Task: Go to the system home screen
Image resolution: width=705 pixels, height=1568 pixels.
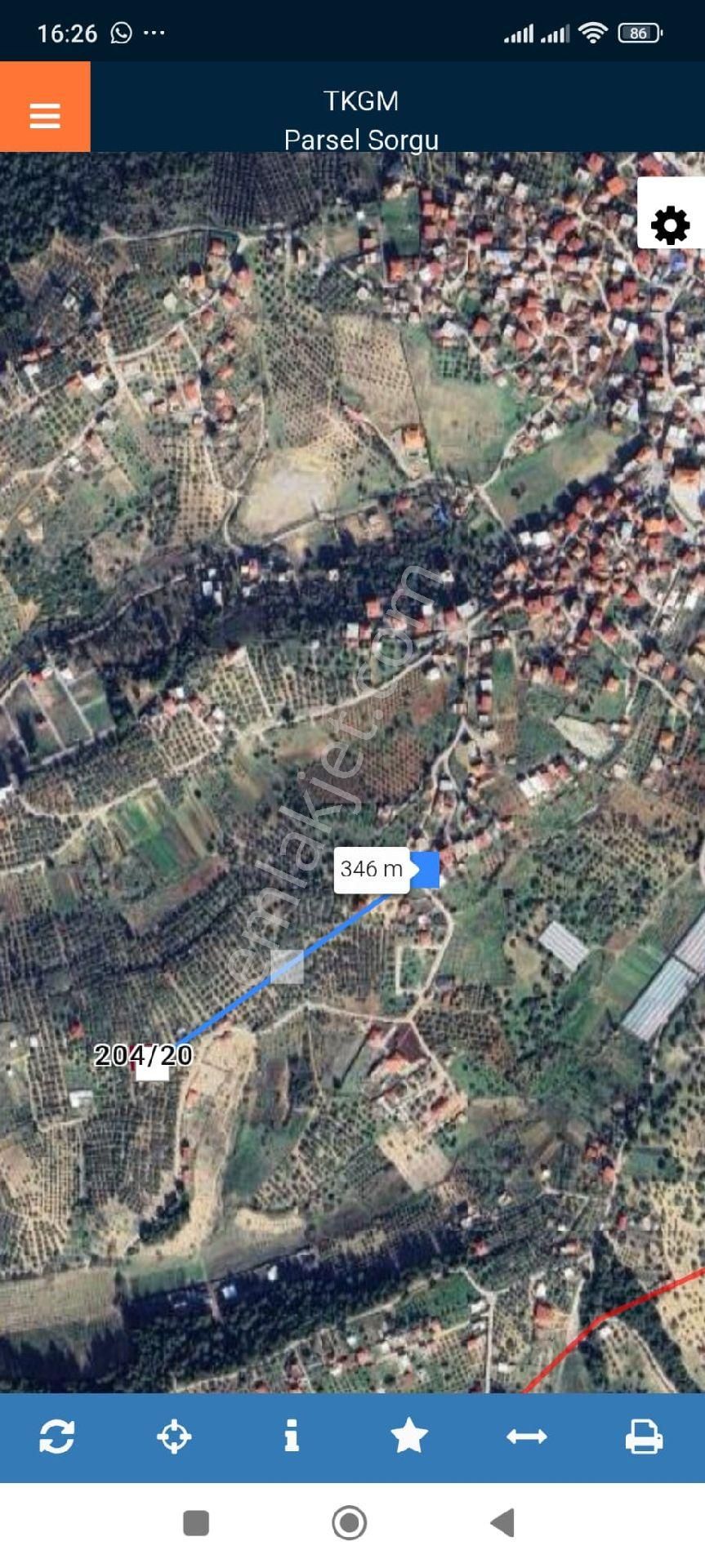Action: point(350,1523)
